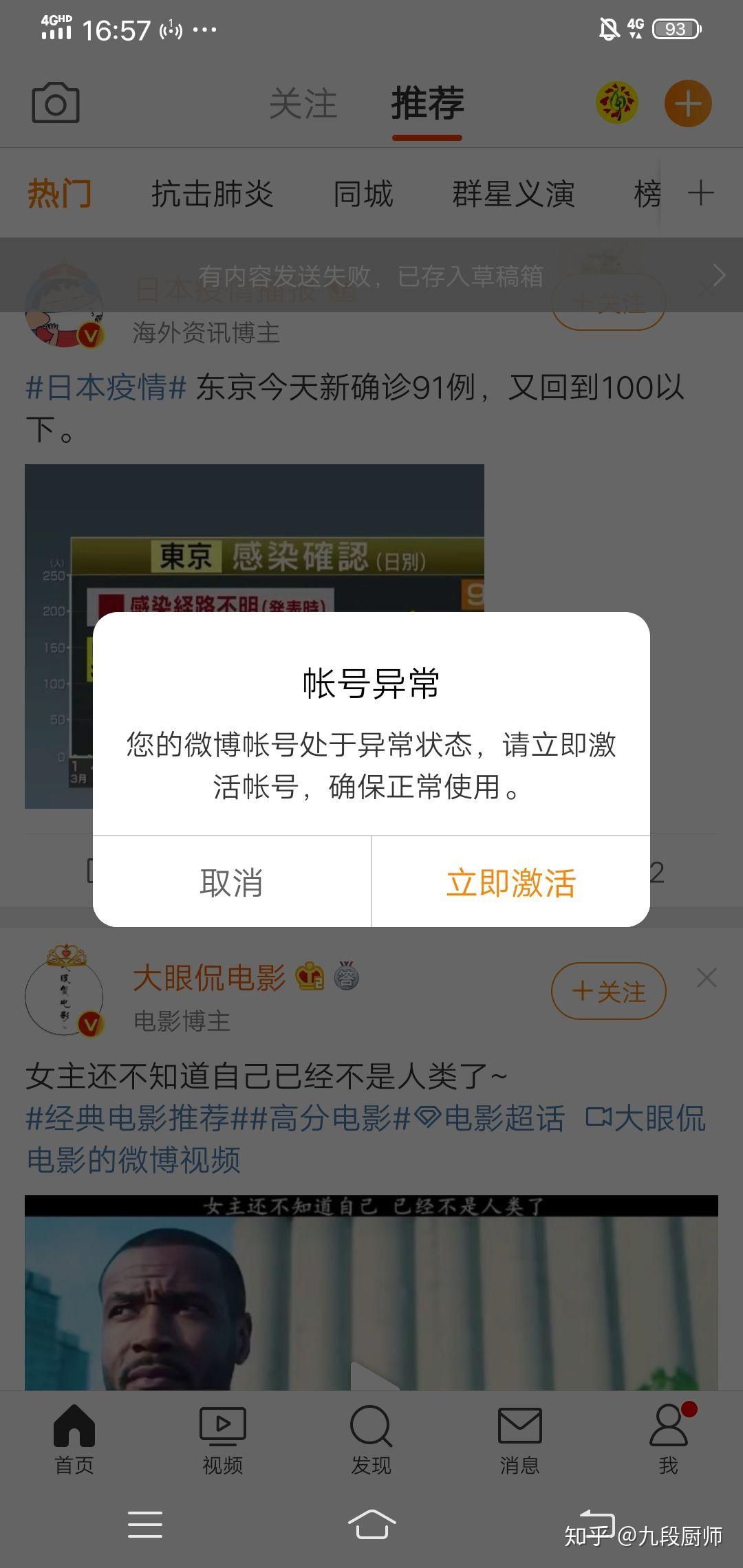
Task: Follow 大眼侃电影 with the 关注 button
Action: 609,991
